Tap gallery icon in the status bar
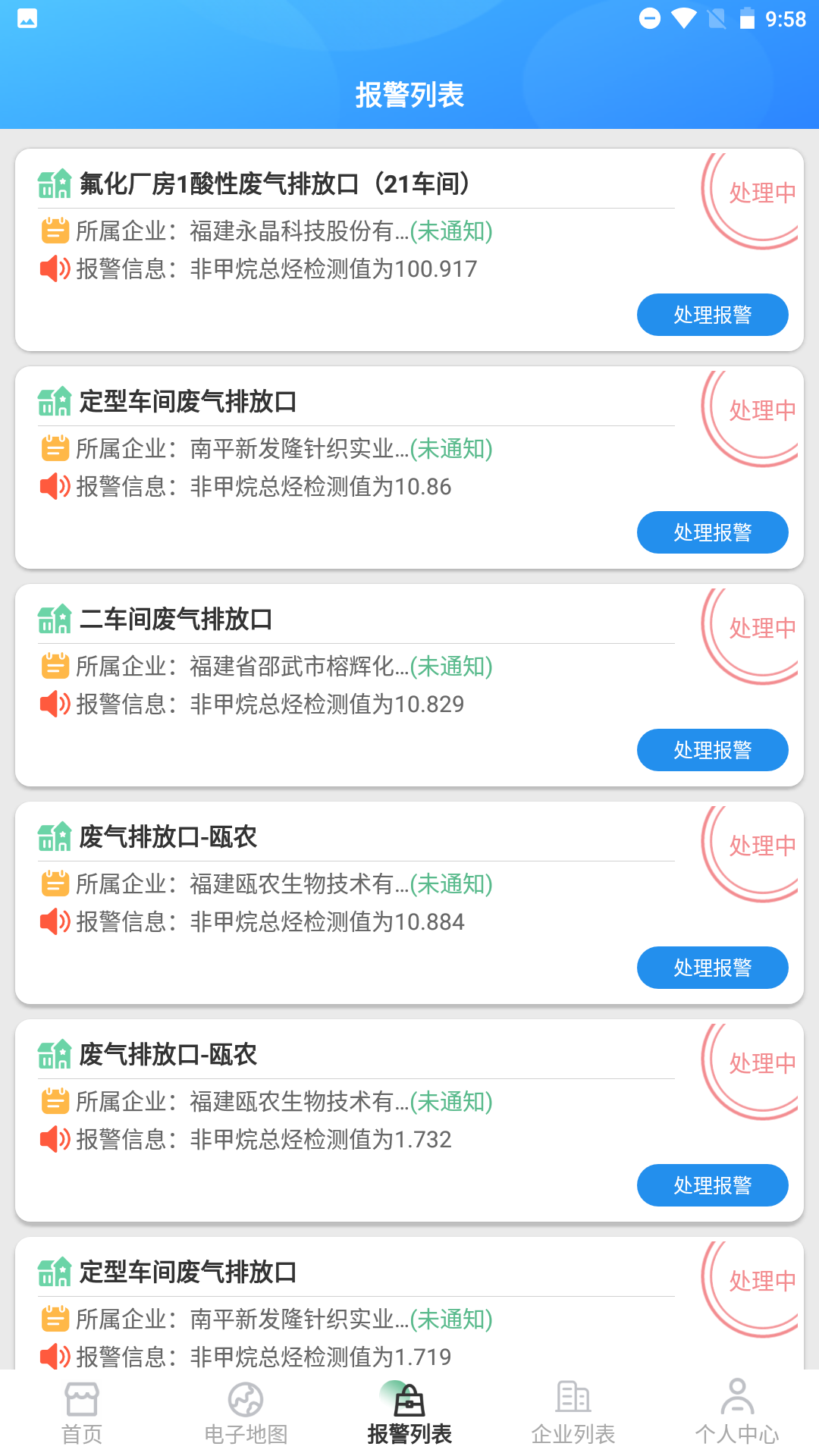 click(27, 19)
